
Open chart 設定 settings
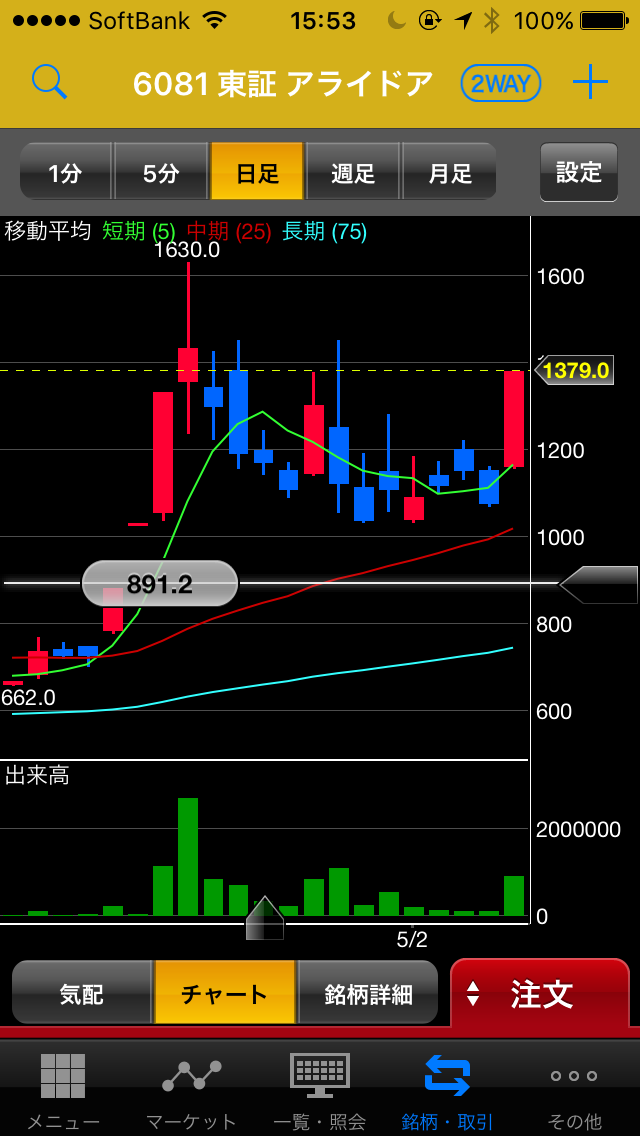click(x=578, y=172)
